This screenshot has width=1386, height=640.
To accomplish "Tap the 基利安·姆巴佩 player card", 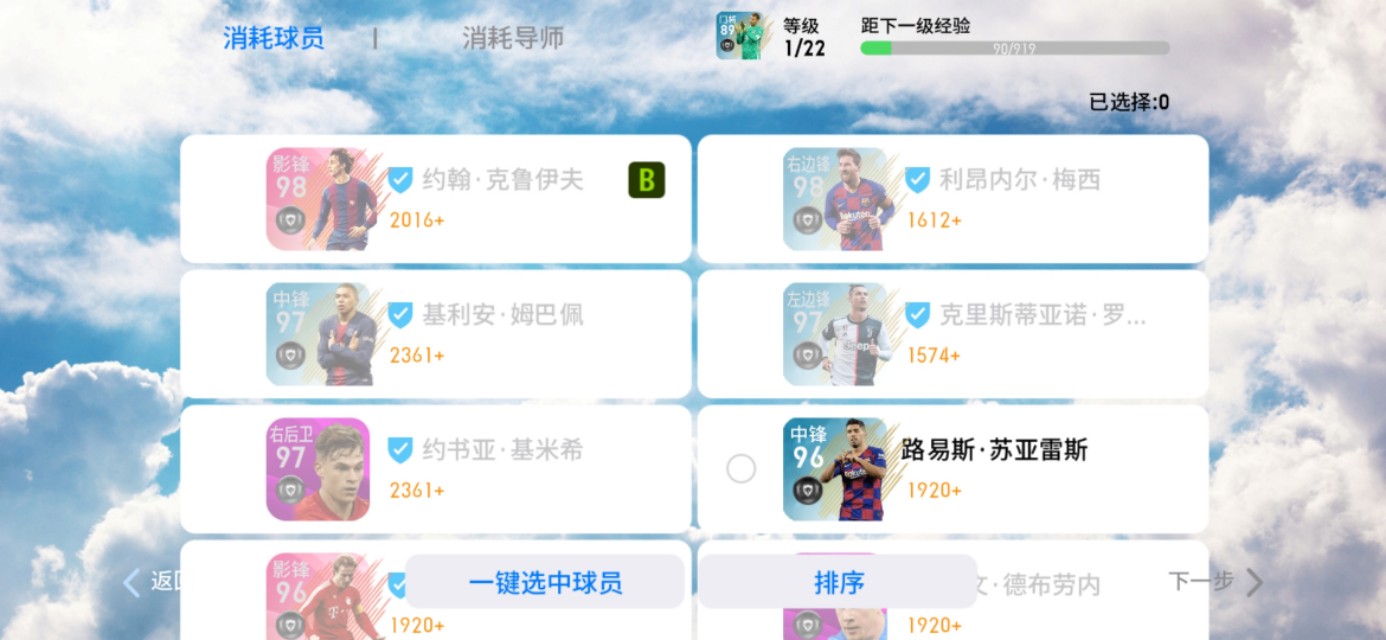I will click(436, 334).
